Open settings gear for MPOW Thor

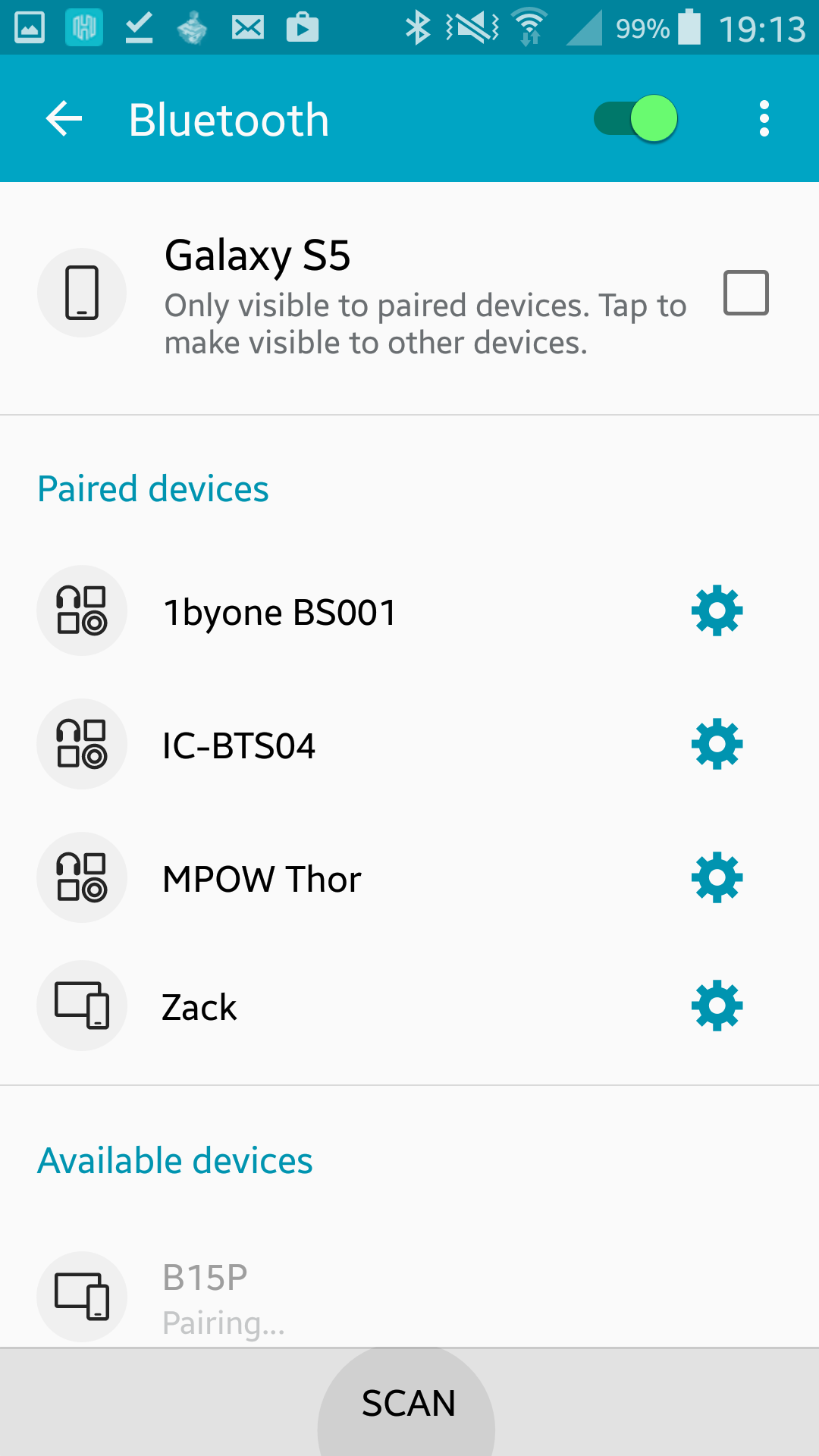(717, 877)
